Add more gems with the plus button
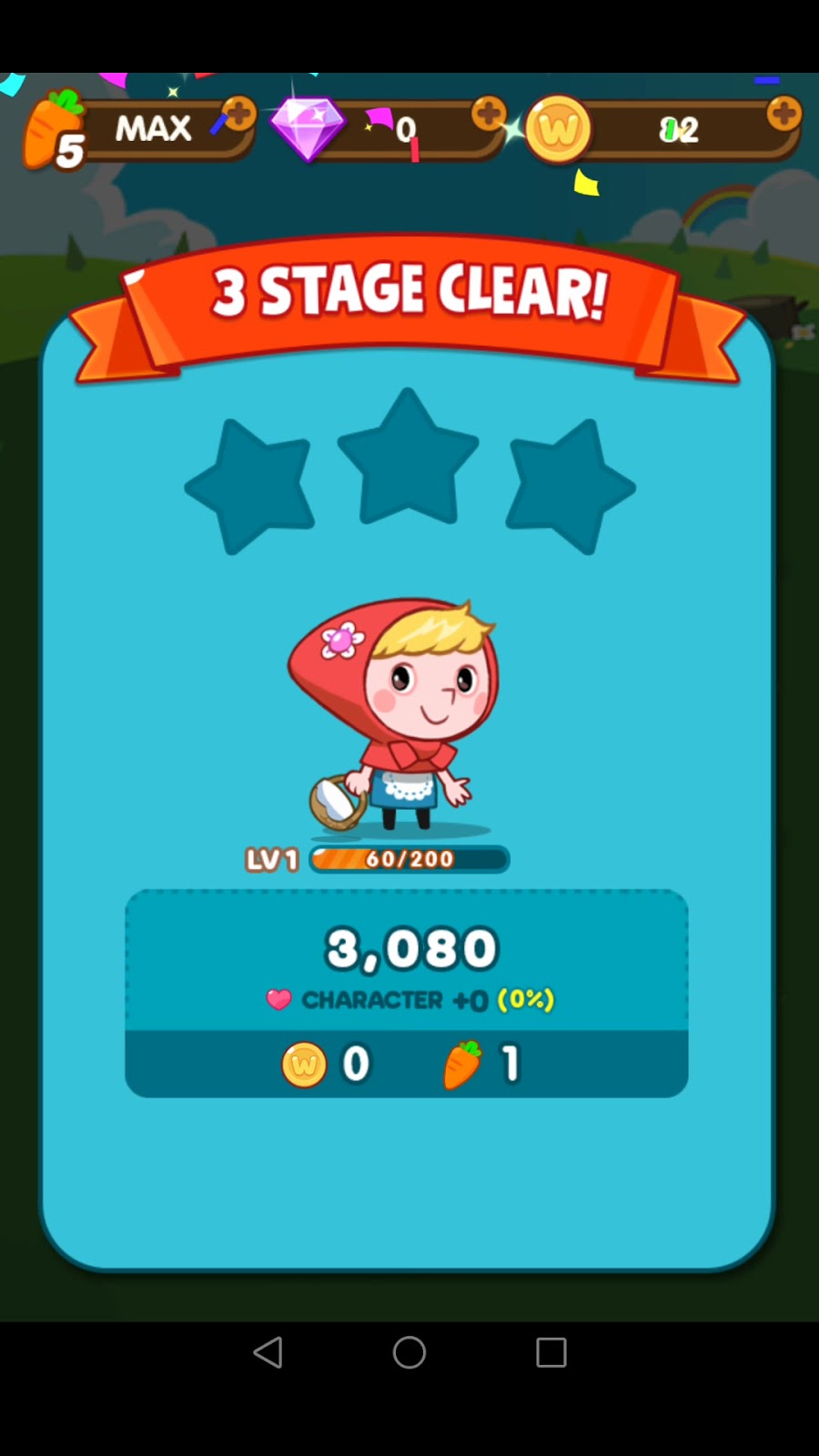819x1456 pixels. coord(489,114)
